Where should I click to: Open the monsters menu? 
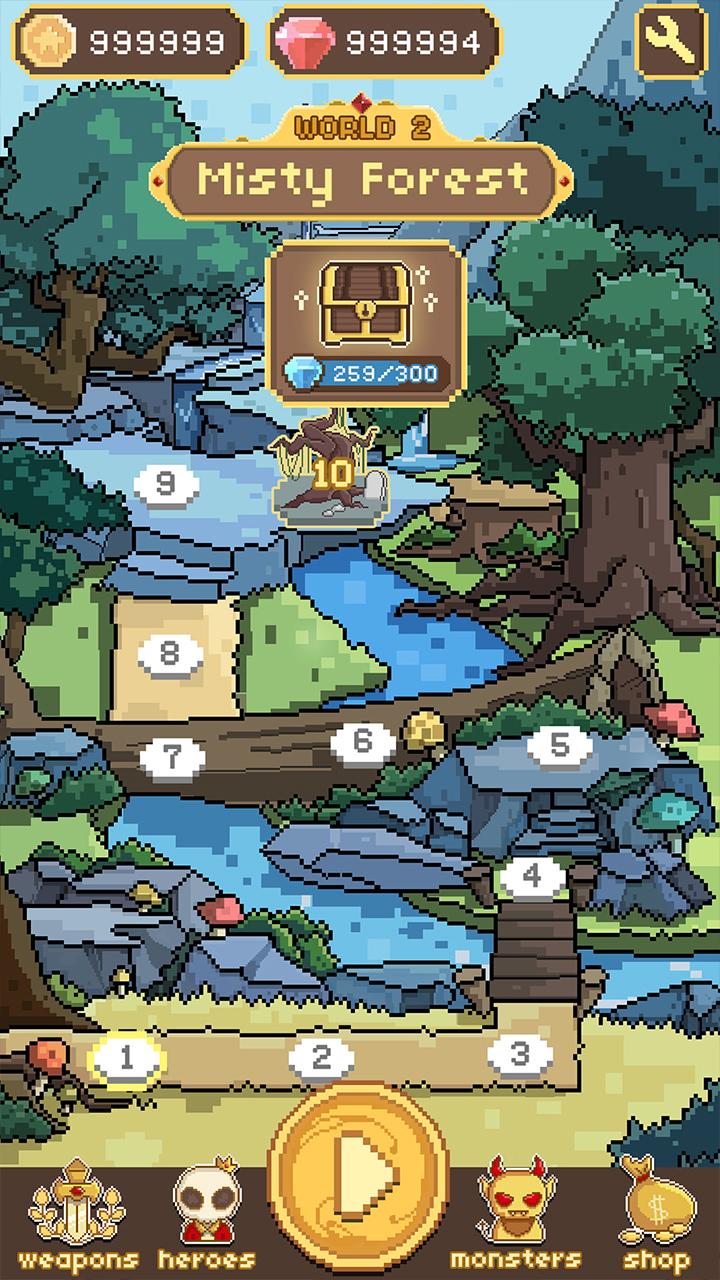[x=515, y=1212]
